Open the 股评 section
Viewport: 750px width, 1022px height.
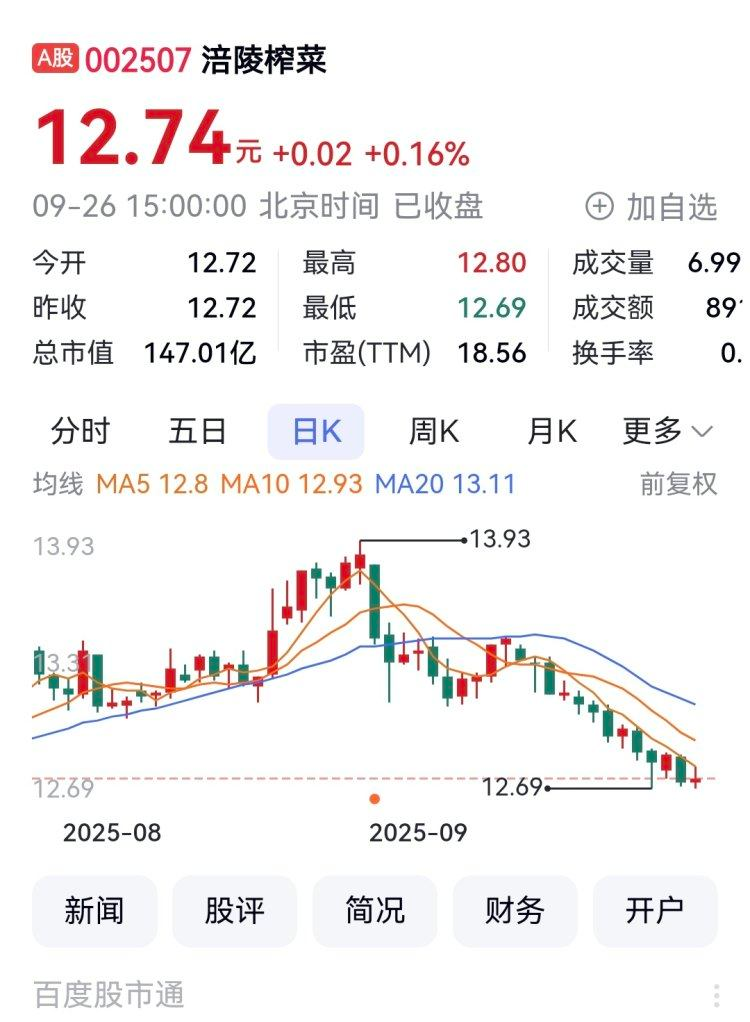pyautogui.click(x=235, y=910)
